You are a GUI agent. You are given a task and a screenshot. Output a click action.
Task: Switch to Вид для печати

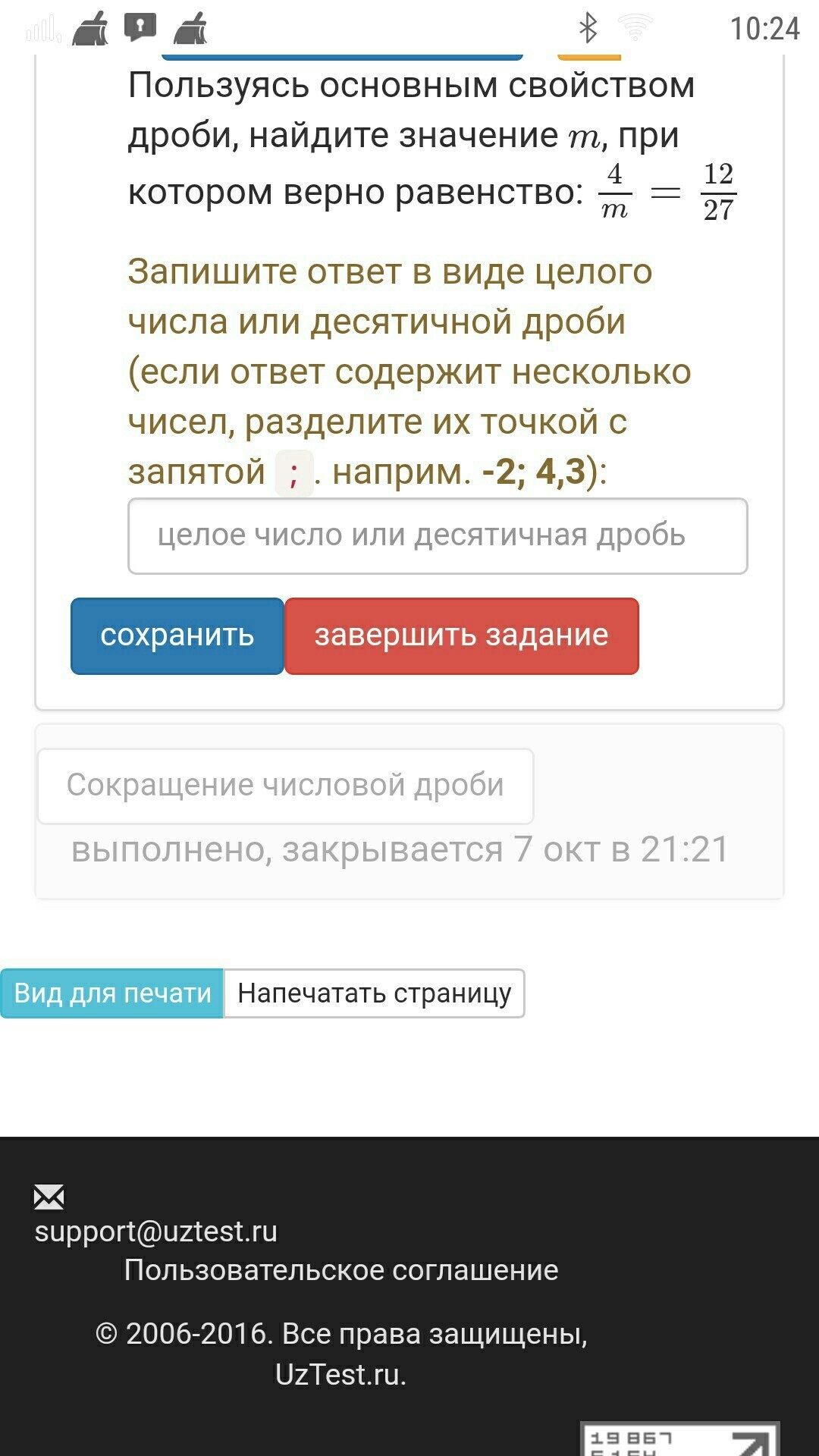pos(112,993)
